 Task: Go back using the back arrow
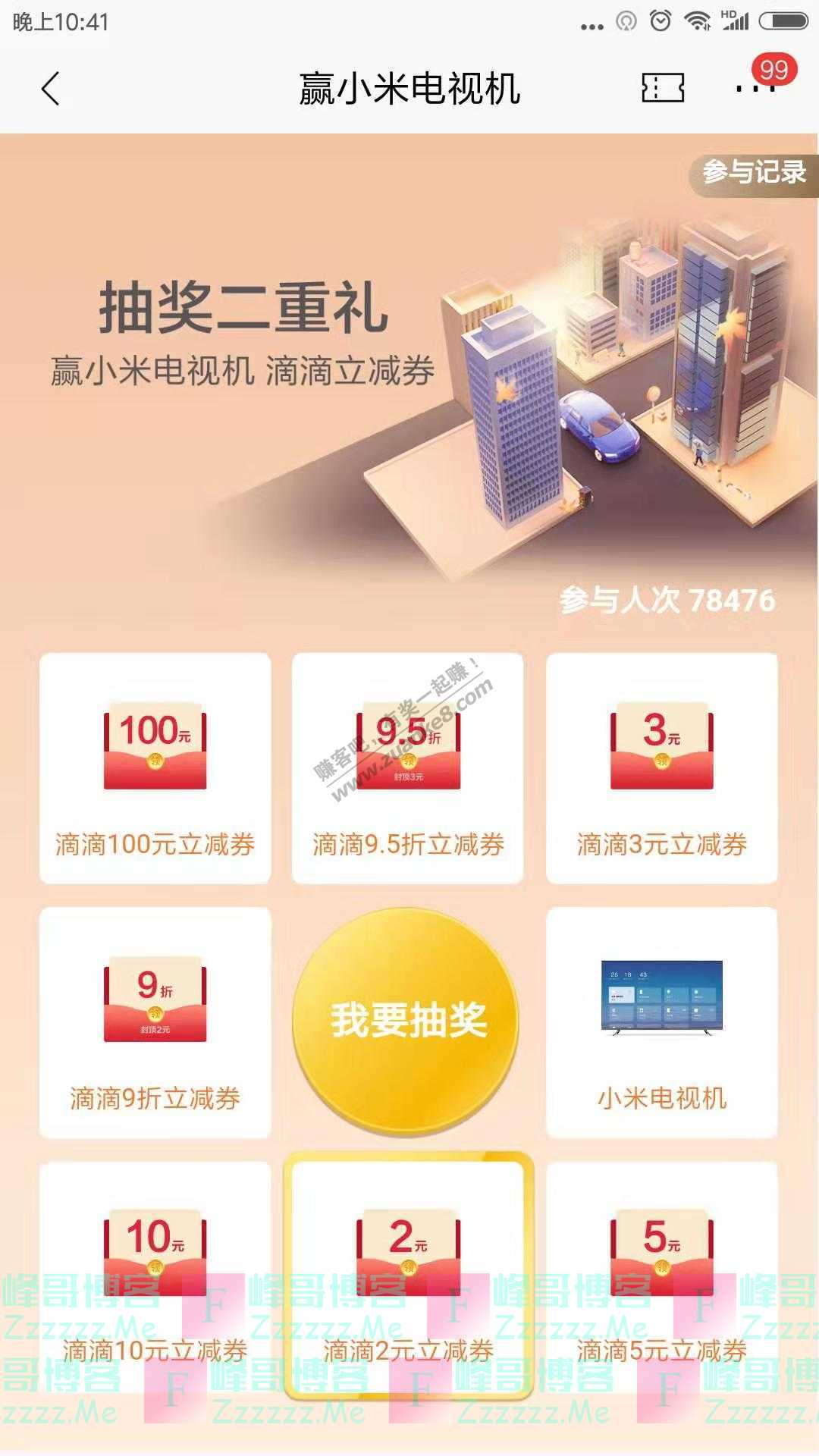[50, 89]
